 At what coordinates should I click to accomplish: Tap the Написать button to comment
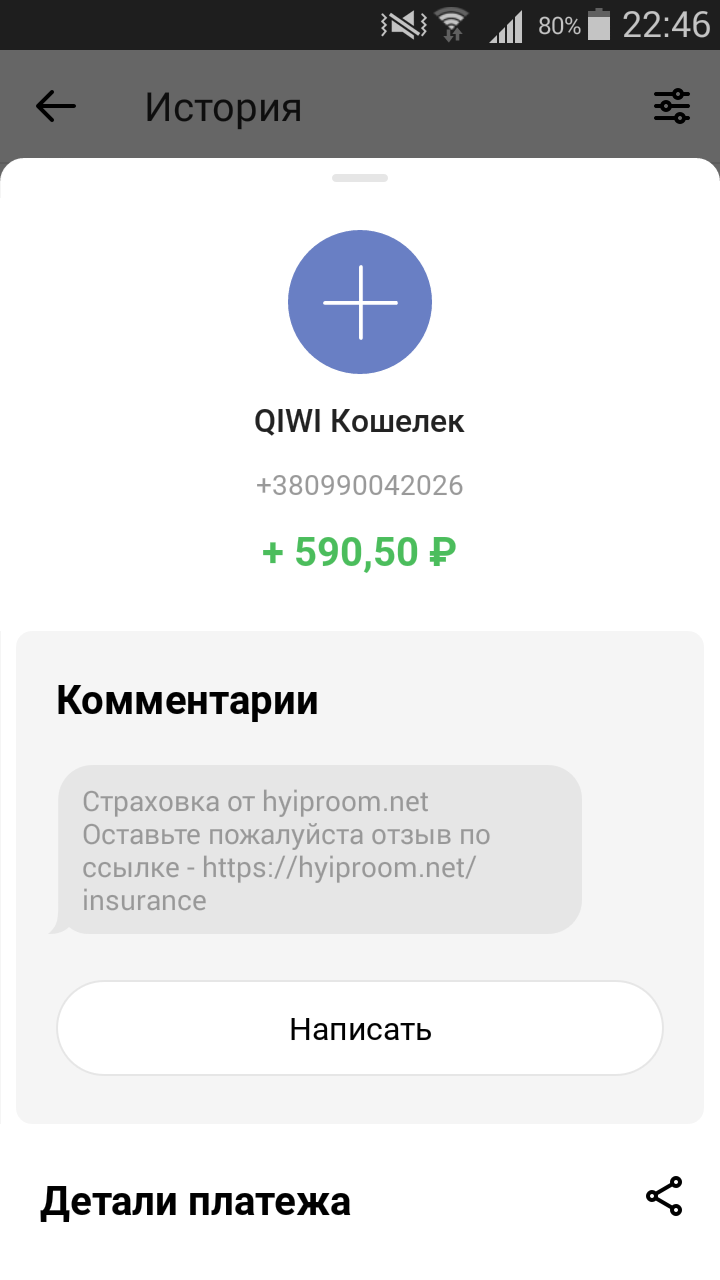click(x=360, y=1028)
